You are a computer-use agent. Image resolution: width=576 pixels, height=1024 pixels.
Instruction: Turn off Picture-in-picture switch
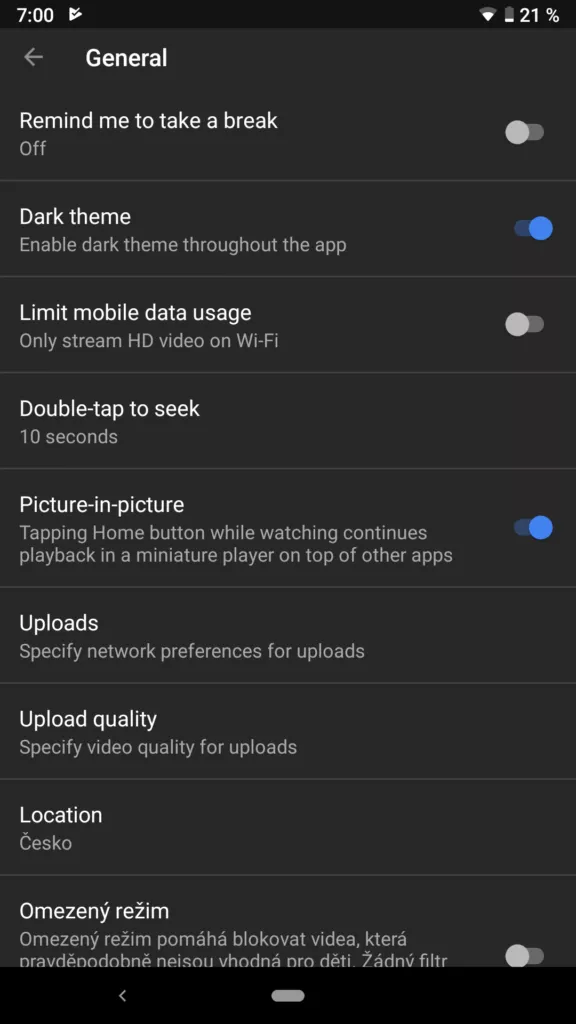(533, 528)
